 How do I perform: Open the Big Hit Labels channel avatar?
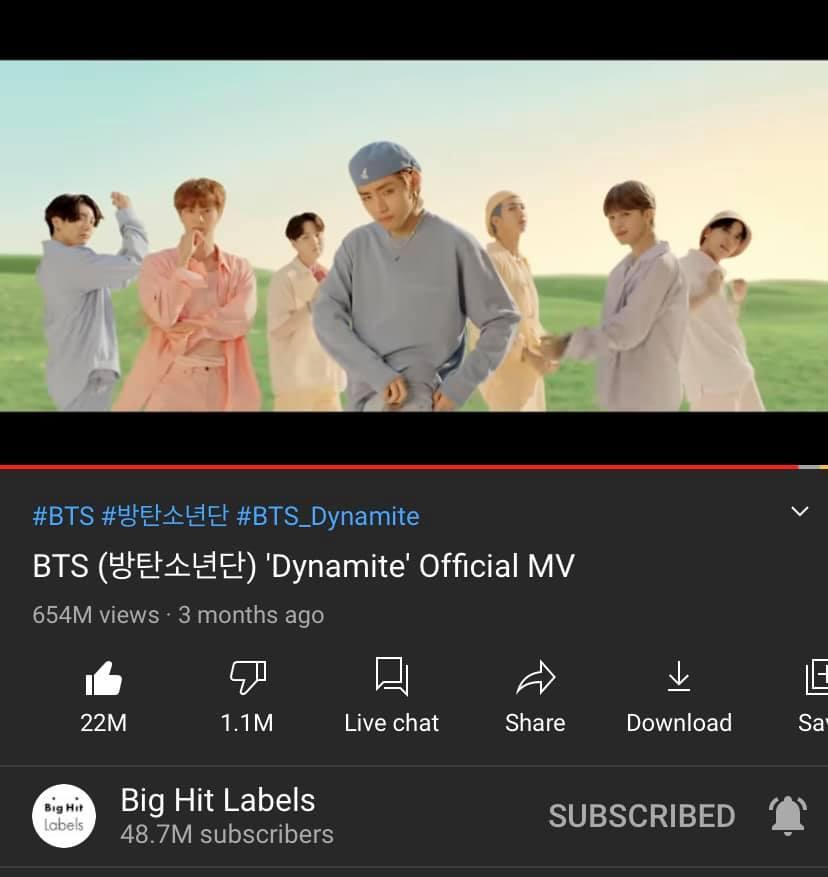(64, 816)
